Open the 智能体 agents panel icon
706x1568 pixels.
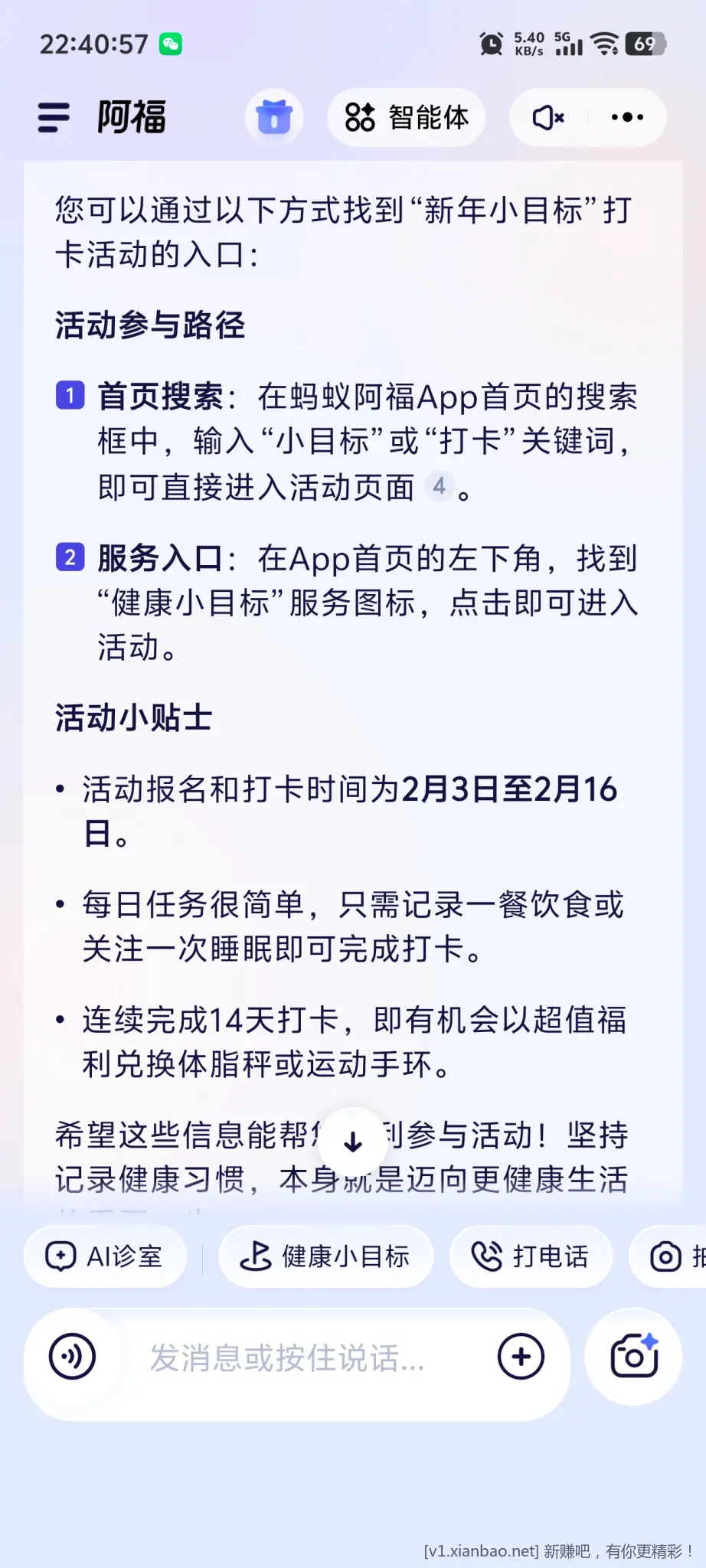360,116
